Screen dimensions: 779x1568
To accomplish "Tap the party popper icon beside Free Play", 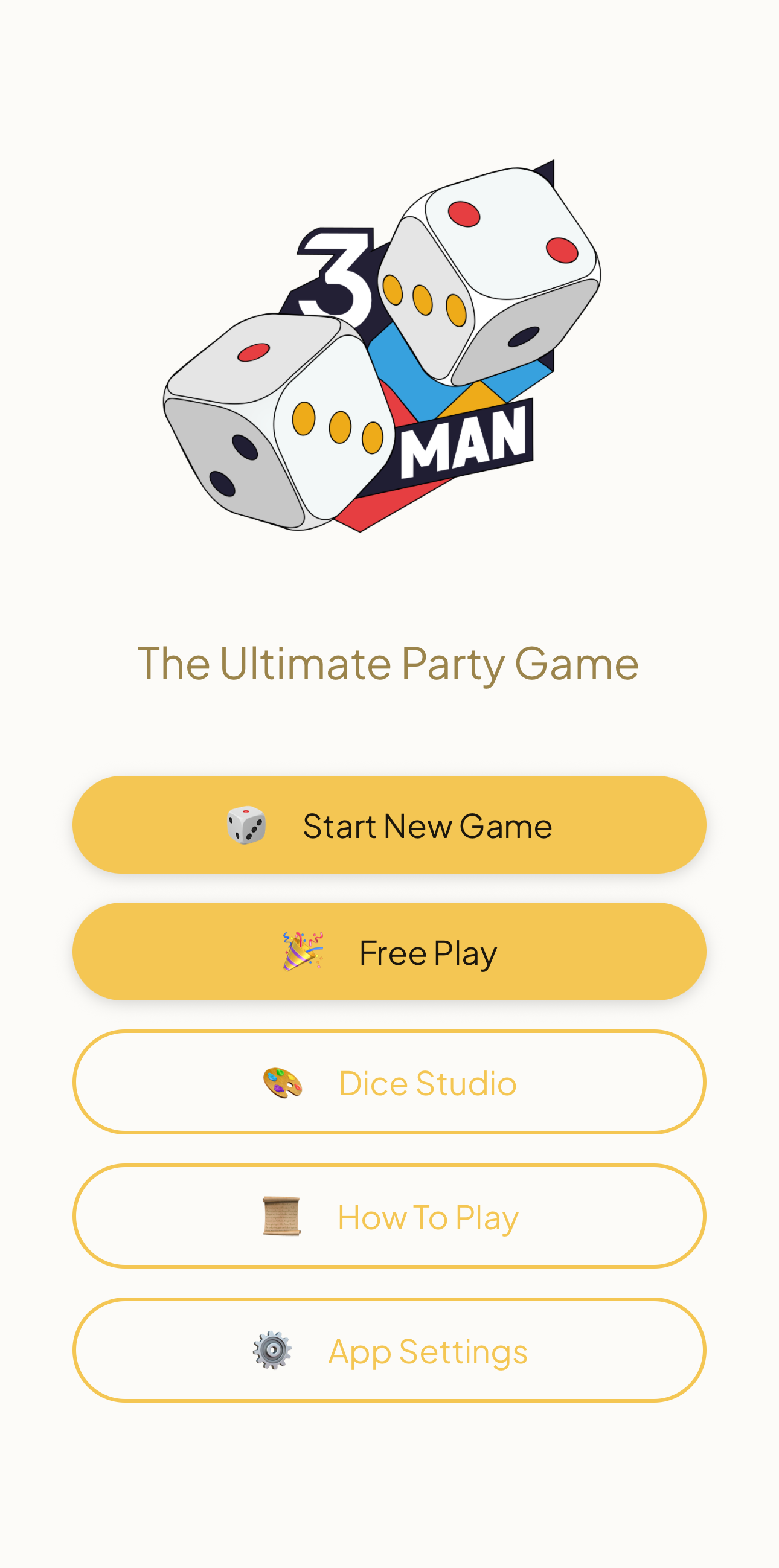I will (304, 951).
